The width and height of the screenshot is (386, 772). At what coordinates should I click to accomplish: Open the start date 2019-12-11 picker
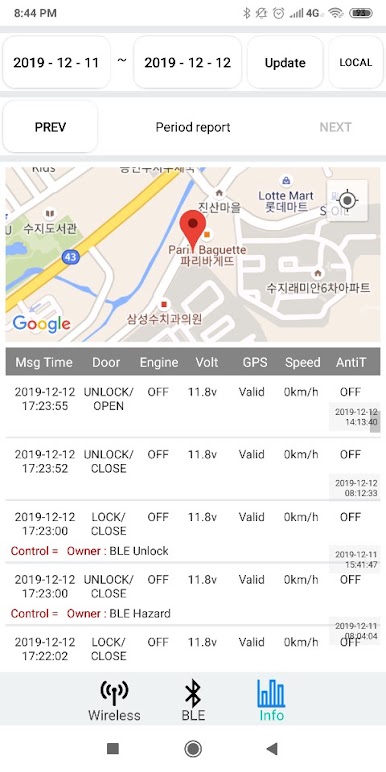pos(56,63)
